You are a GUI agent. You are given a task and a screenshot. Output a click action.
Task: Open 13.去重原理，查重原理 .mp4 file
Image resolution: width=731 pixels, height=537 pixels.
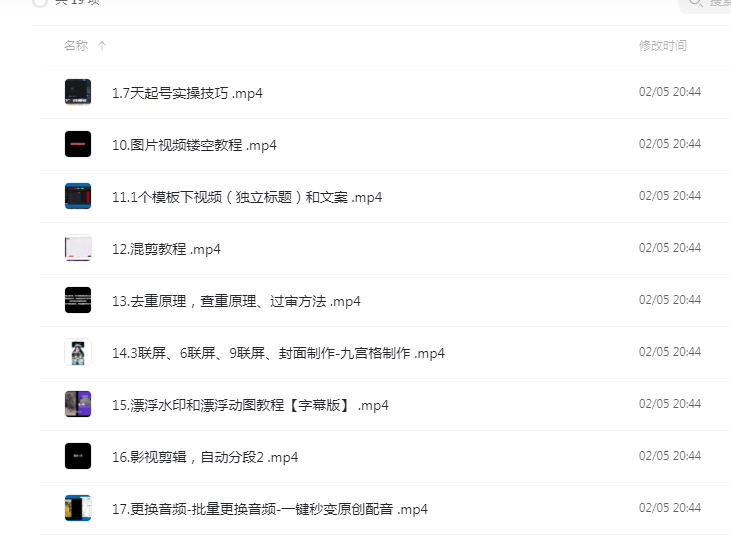pos(236,301)
